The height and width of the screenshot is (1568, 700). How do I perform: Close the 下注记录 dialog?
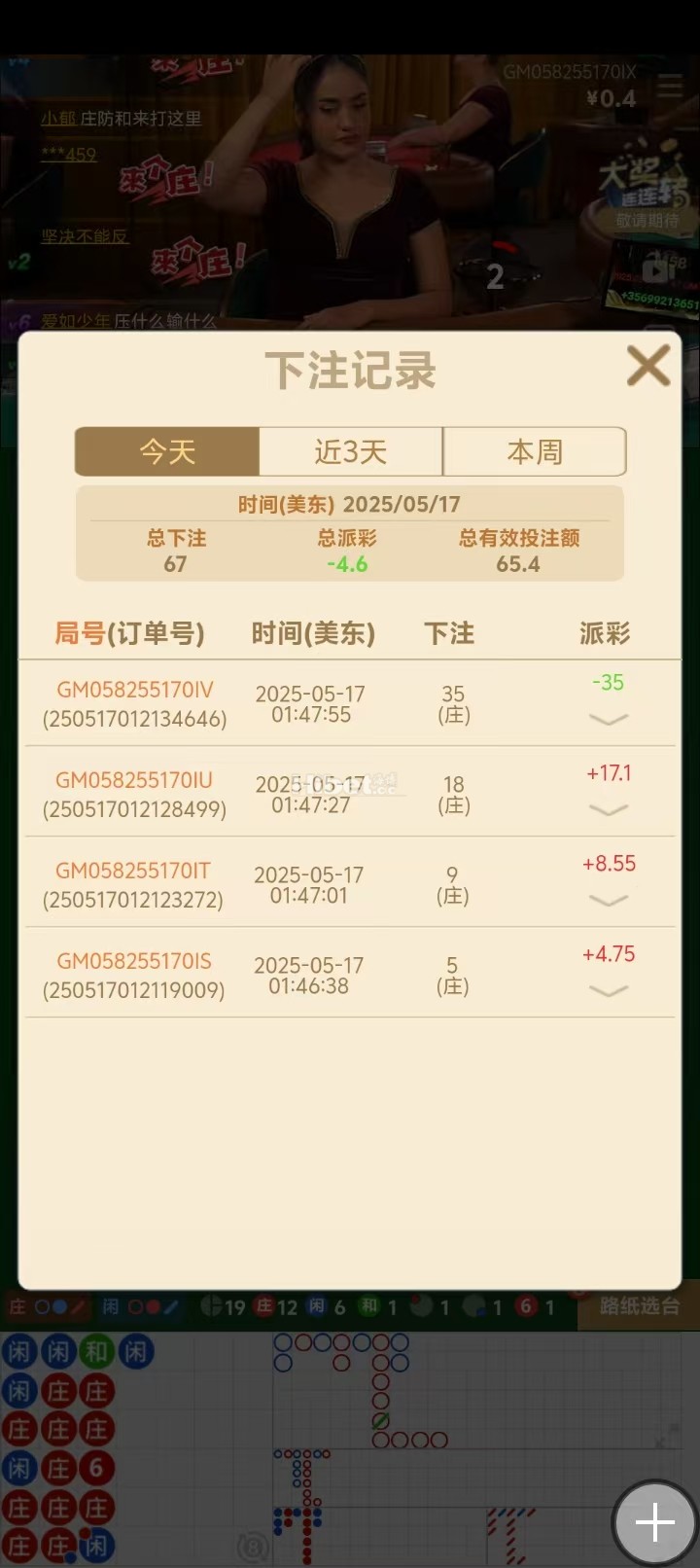647,366
